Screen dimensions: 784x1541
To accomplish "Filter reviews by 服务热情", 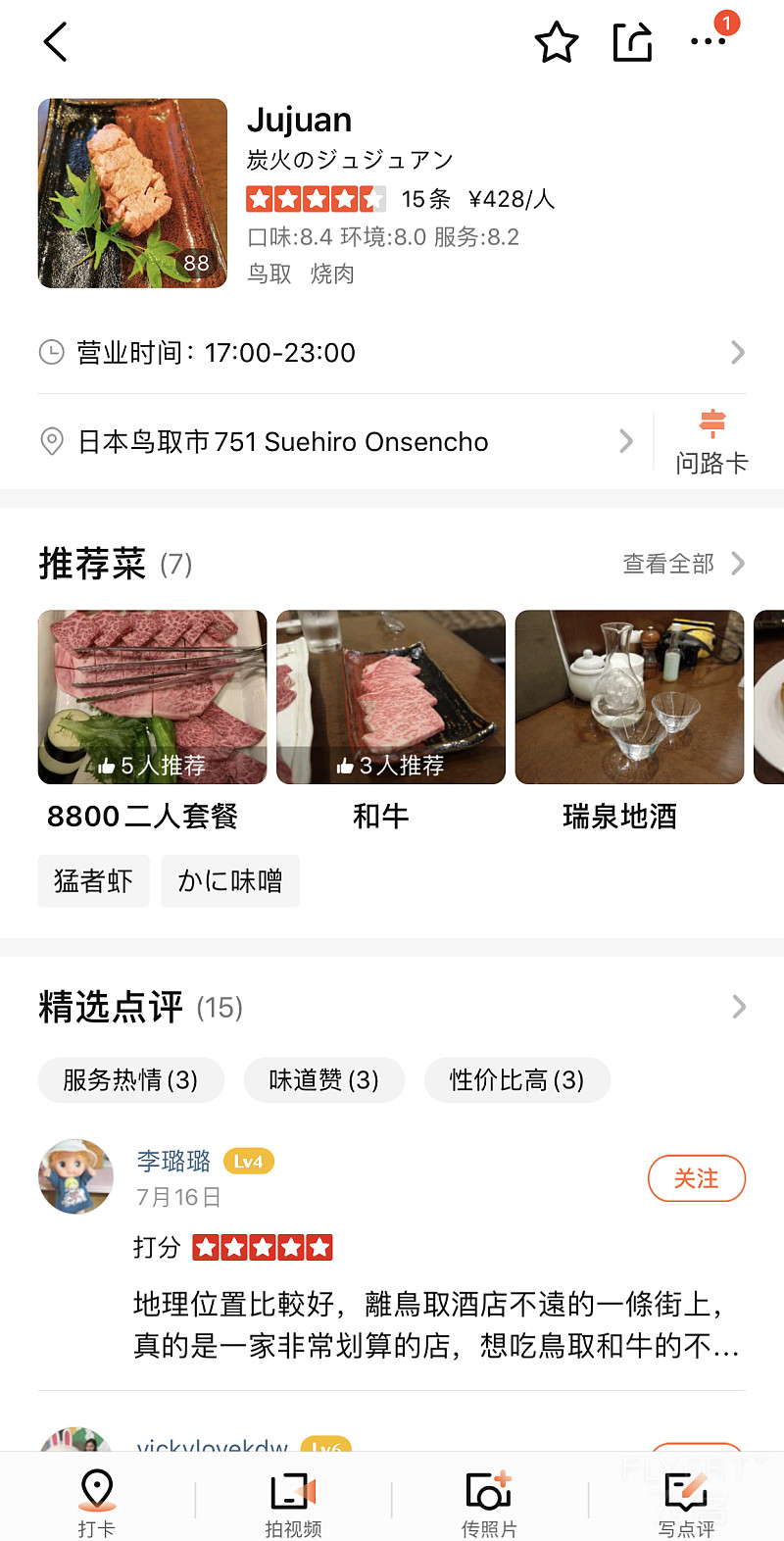I will point(130,1080).
